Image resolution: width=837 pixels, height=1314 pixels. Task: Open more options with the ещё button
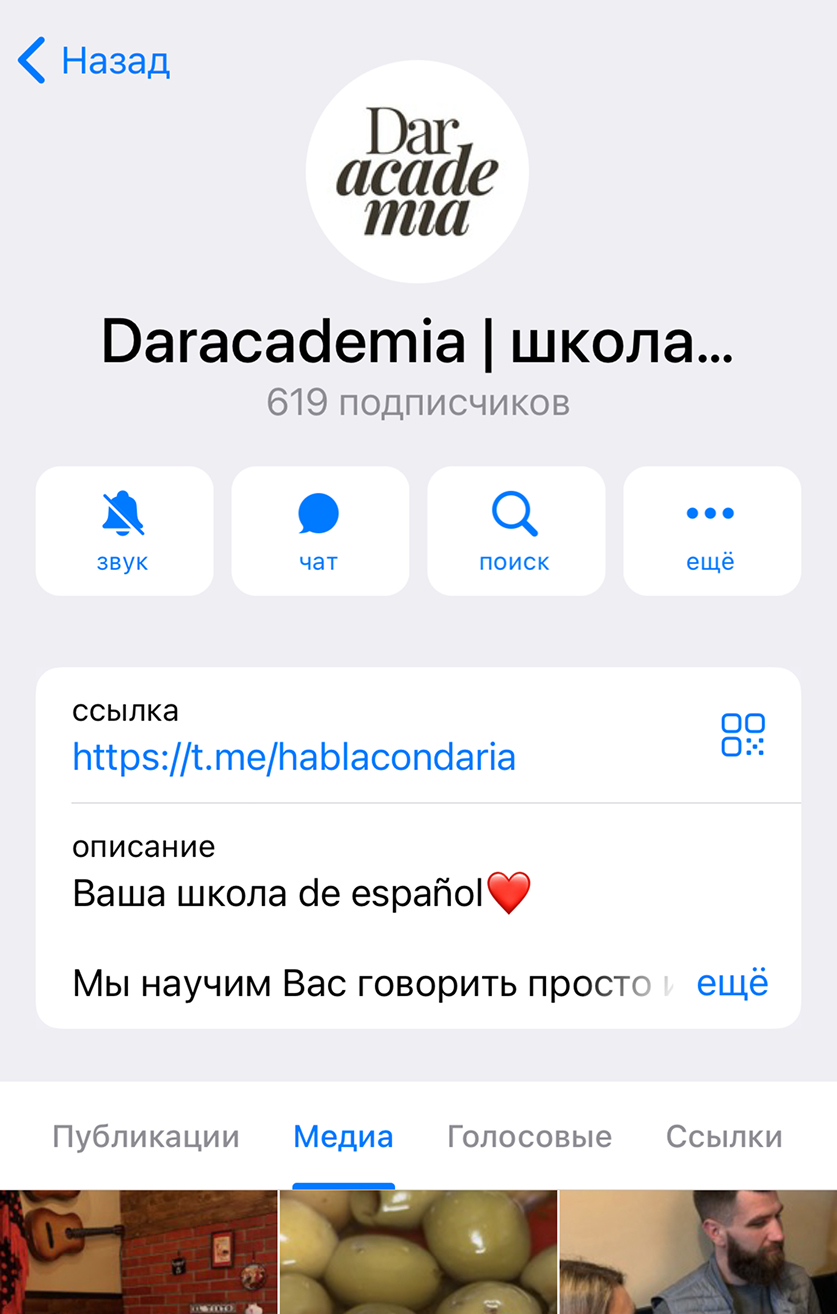(x=711, y=531)
